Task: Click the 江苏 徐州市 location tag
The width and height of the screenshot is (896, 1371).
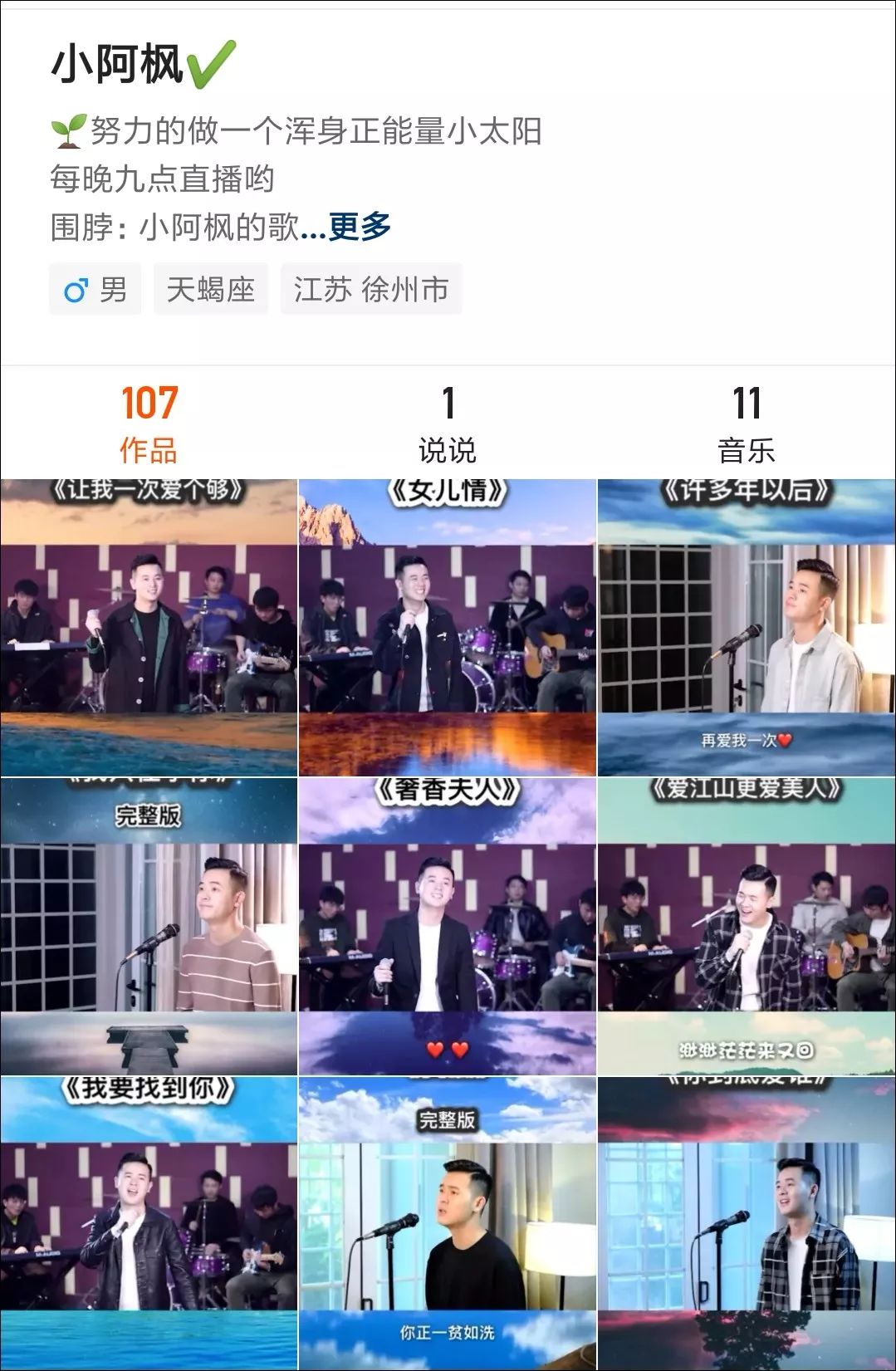Action: coord(371,288)
